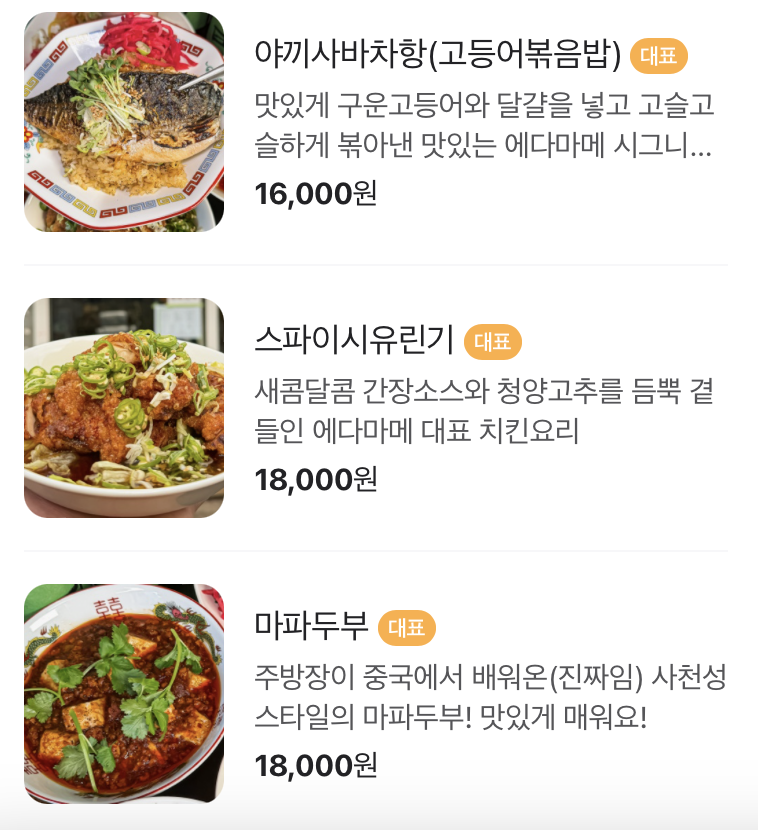This screenshot has height=830, width=758.
Task: Select the 스파이시유린기 menu item
Action: pos(355,341)
